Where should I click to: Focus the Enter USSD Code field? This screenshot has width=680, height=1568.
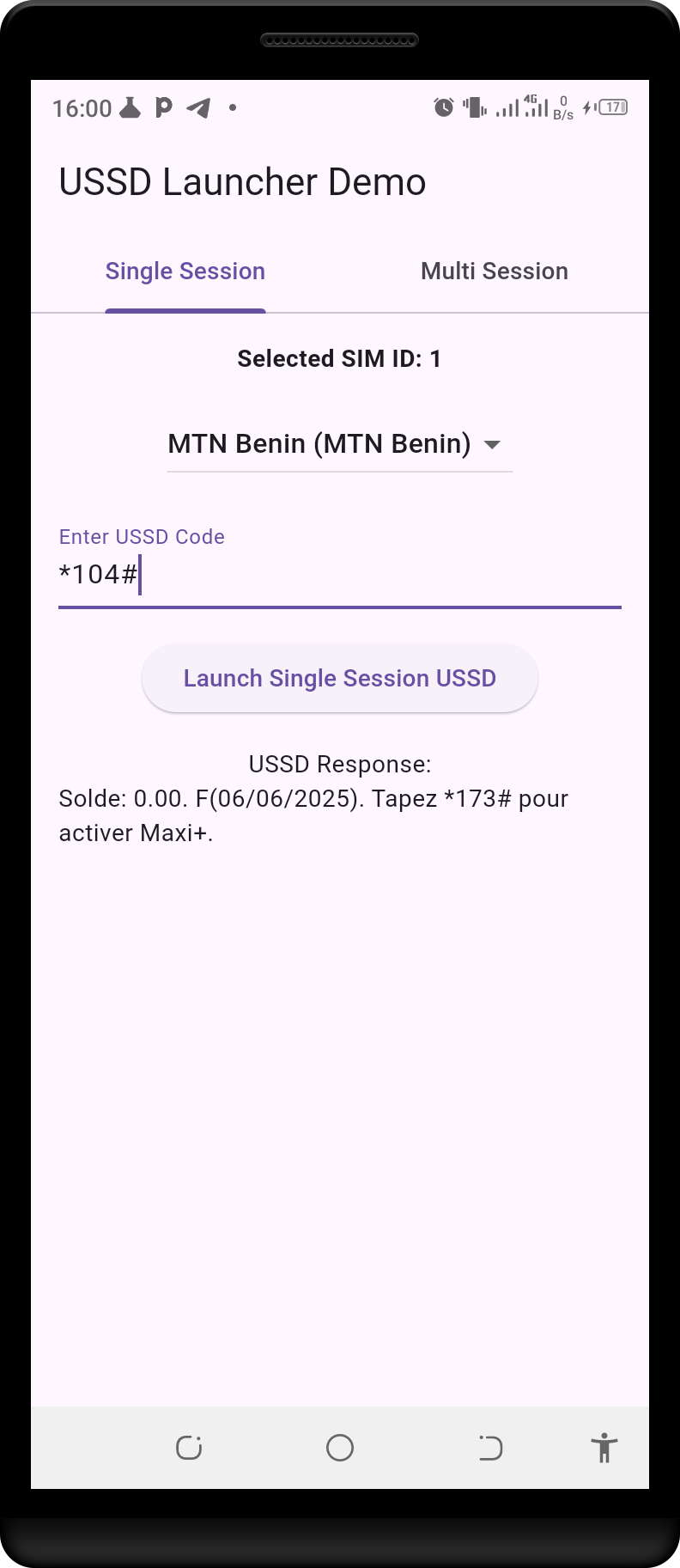pyautogui.click(x=339, y=574)
